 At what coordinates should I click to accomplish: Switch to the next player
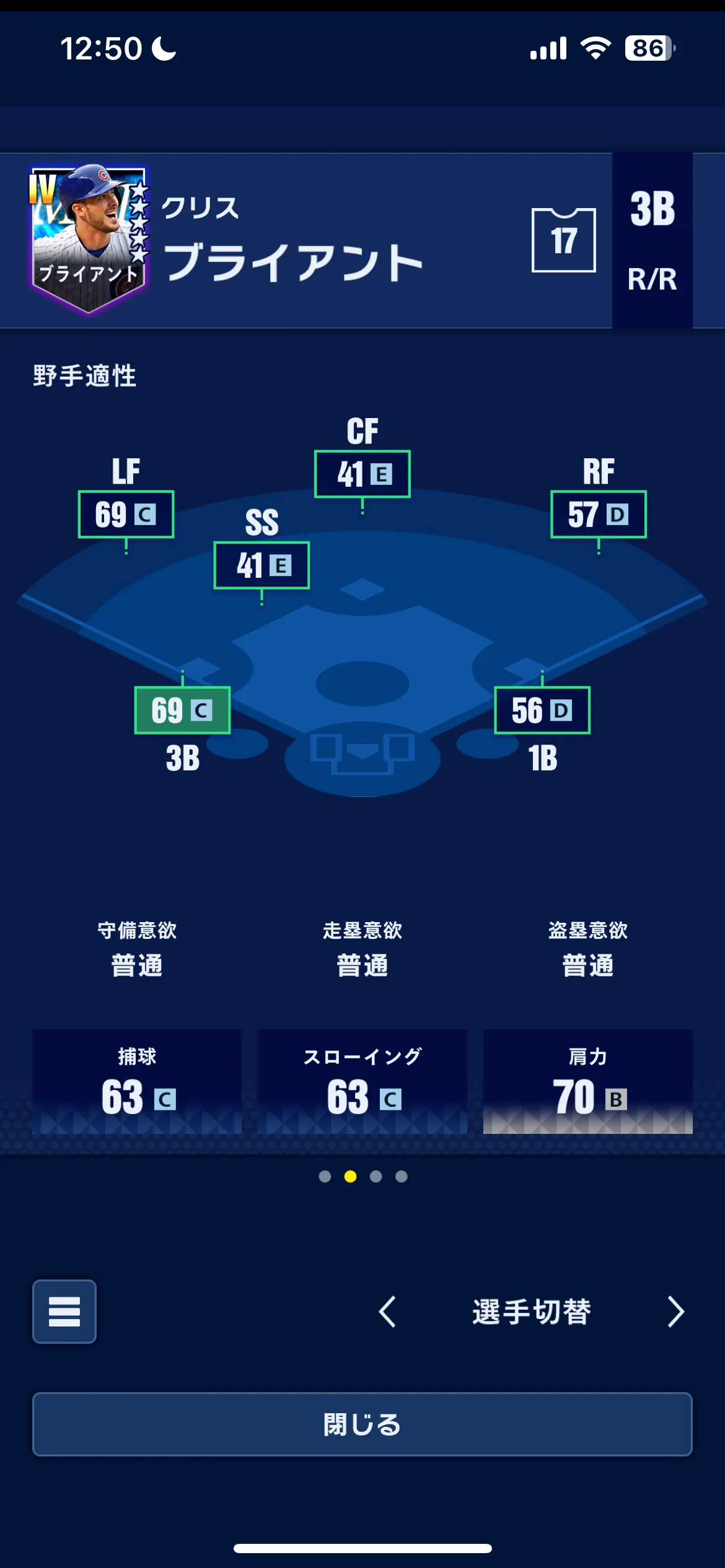coord(675,1312)
